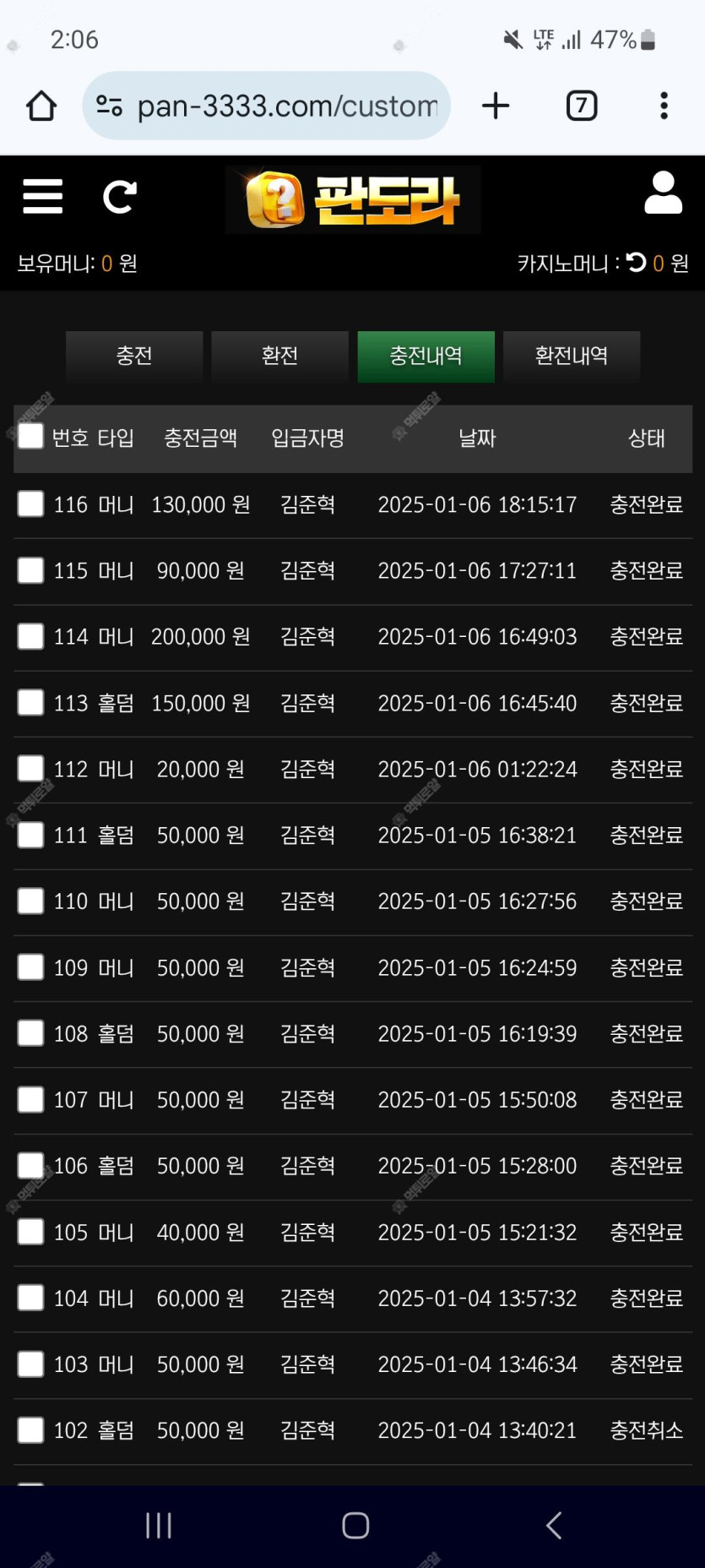The width and height of the screenshot is (705, 1568).
Task: Open the hamburger drawer menu
Action: point(42,197)
